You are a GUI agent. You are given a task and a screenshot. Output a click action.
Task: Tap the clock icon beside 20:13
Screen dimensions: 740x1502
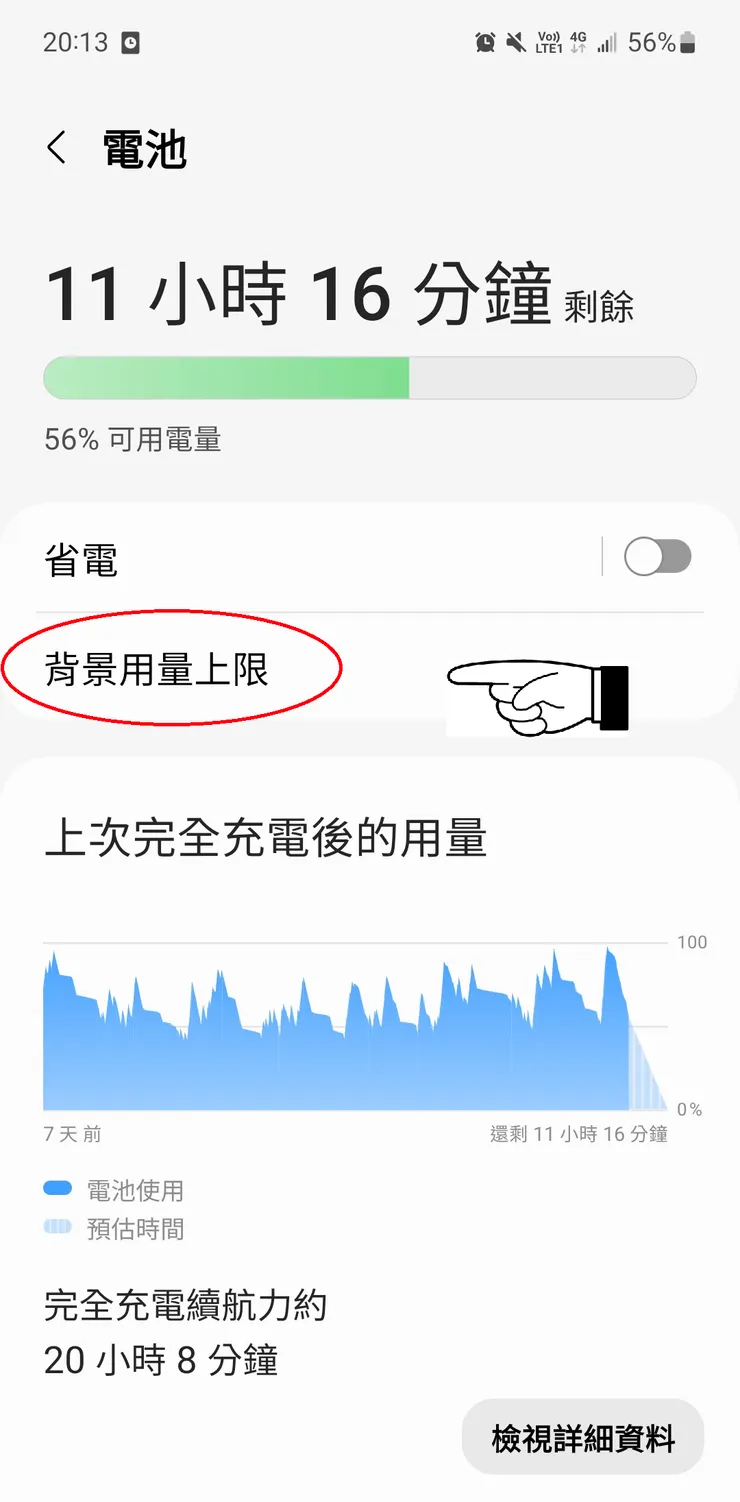tap(131, 44)
